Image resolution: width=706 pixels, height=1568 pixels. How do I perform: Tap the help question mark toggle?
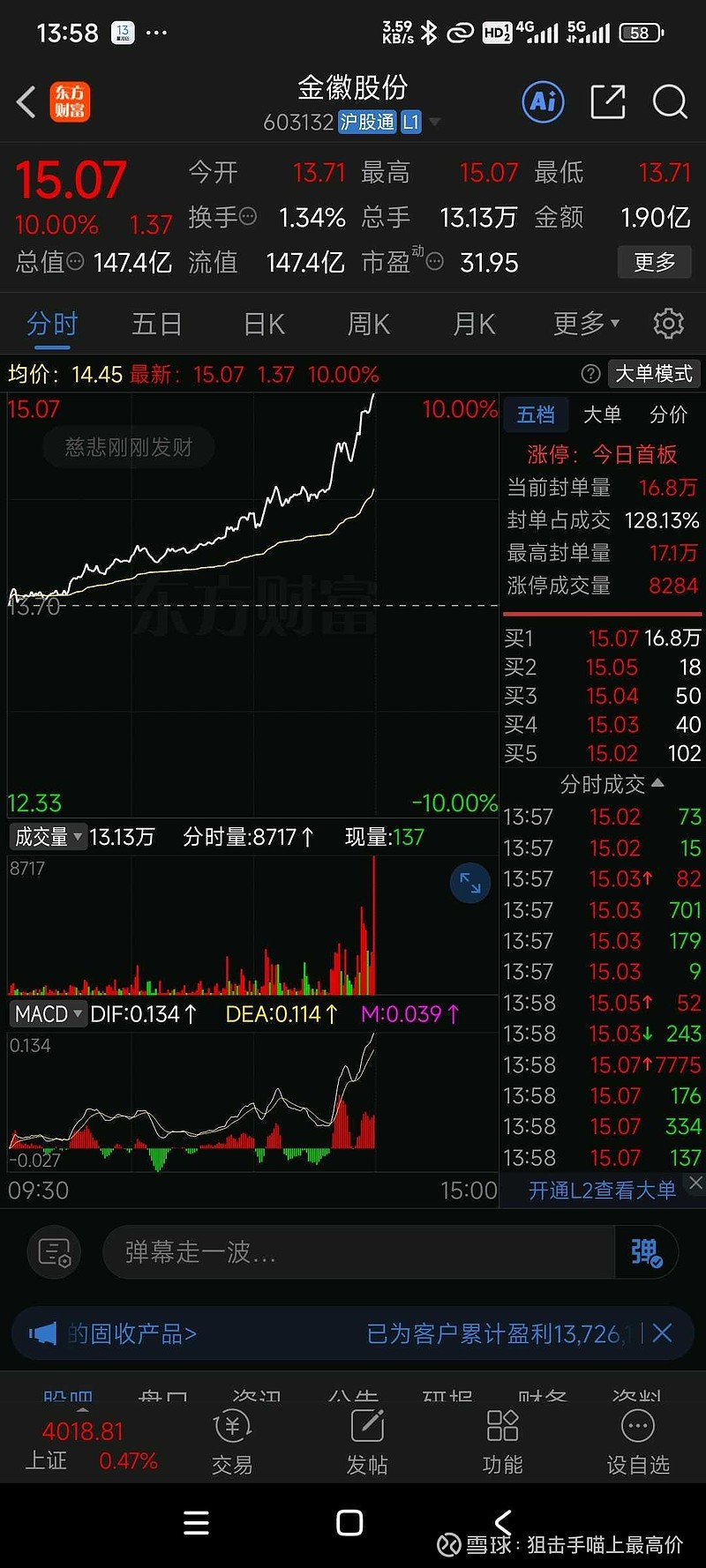(590, 374)
